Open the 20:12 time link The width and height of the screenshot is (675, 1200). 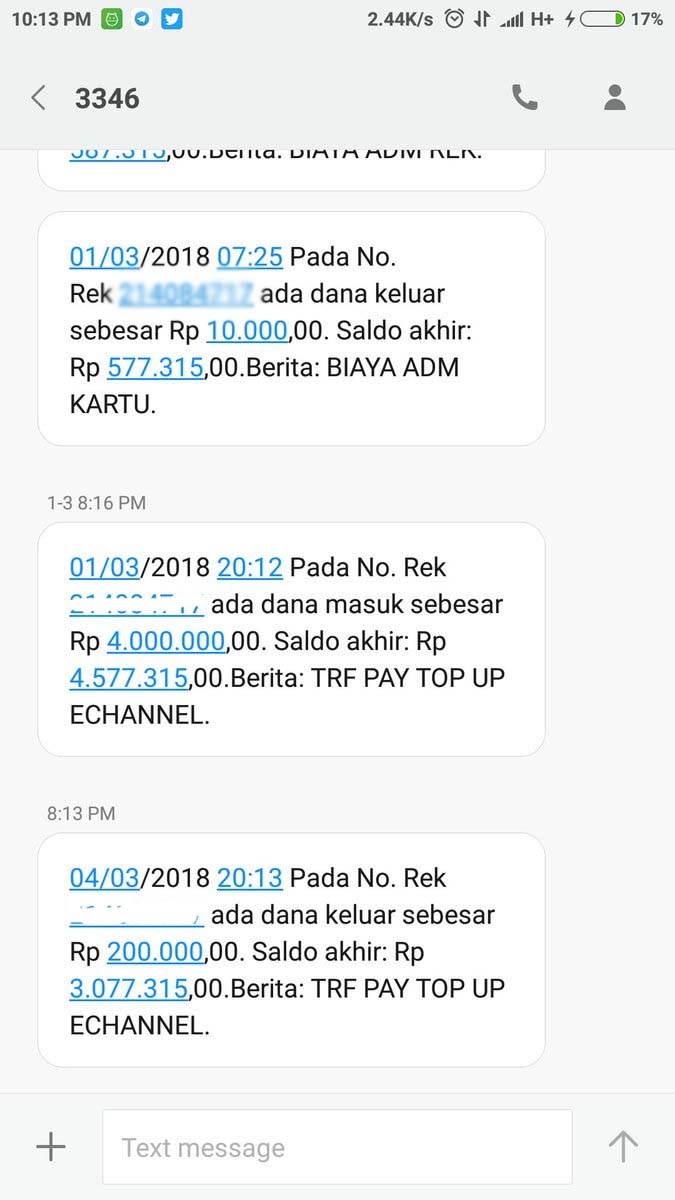250,568
